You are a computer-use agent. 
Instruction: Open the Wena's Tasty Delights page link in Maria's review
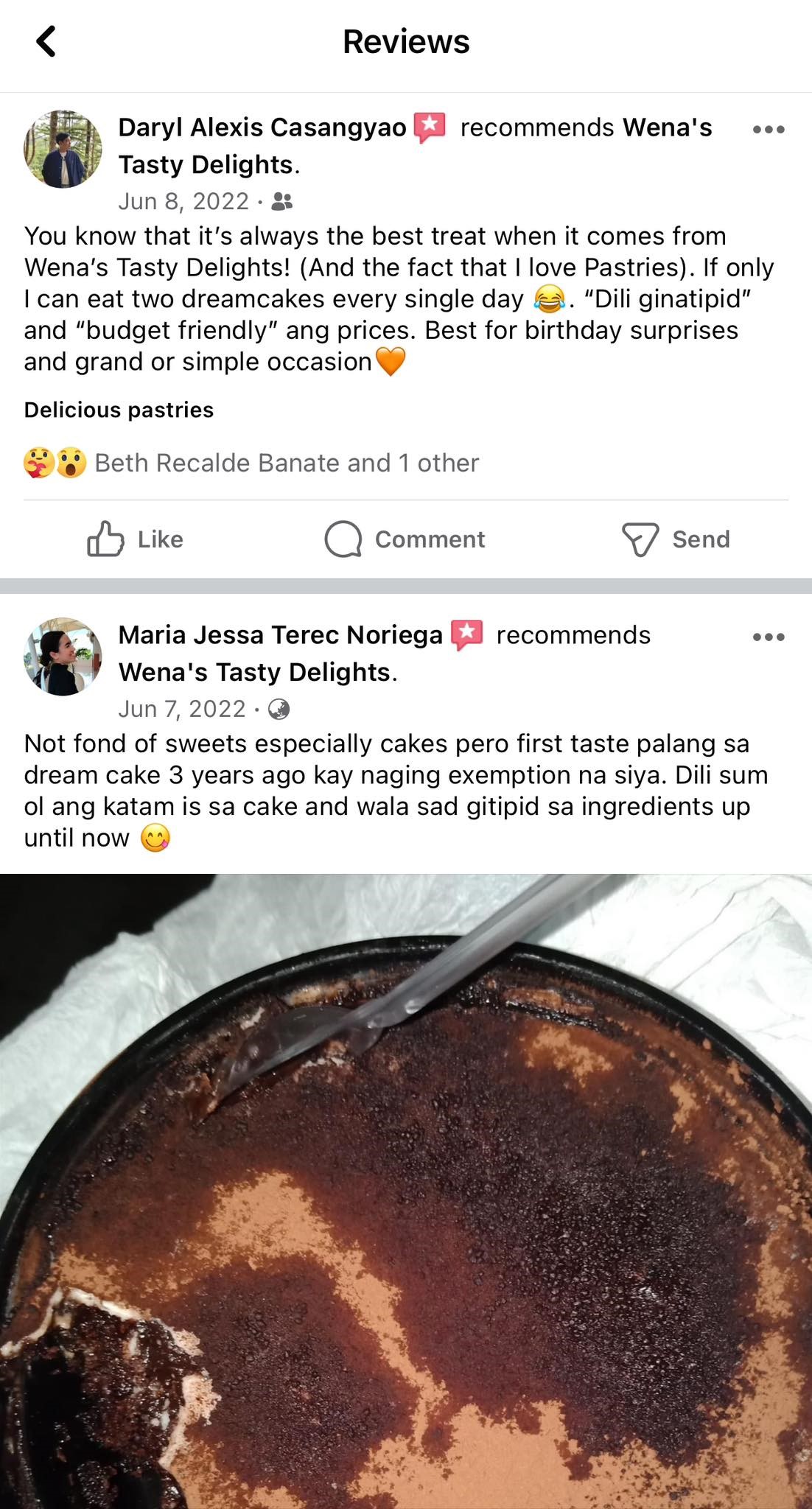click(x=255, y=673)
